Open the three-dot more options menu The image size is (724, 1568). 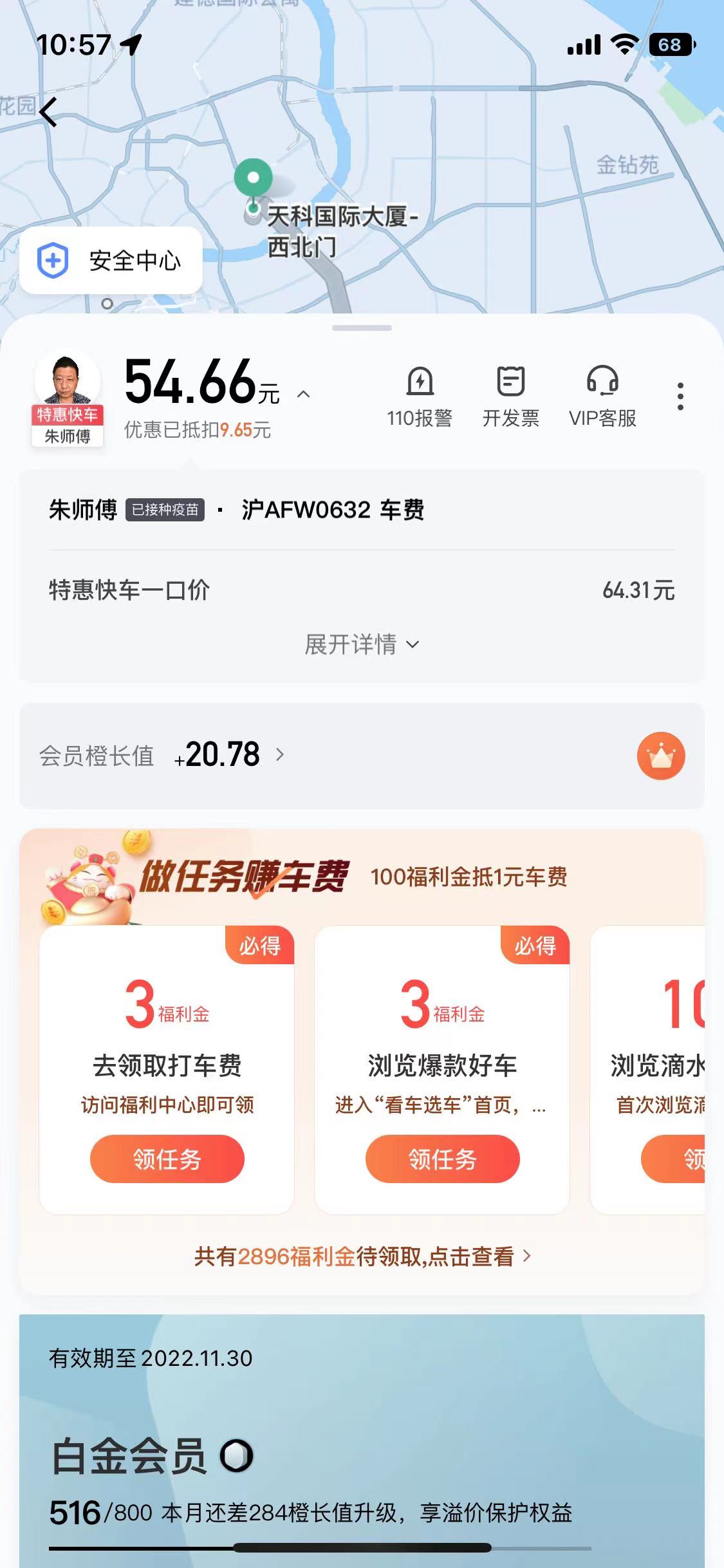pos(680,397)
